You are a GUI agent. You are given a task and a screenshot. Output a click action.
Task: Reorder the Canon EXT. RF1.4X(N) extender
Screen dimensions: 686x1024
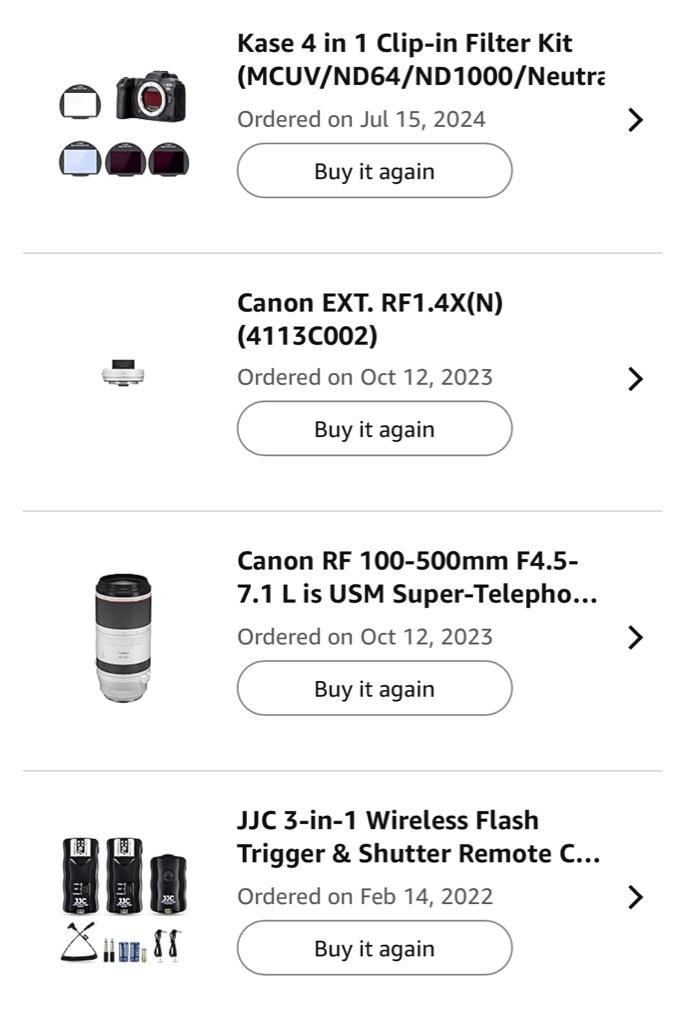tap(374, 429)
